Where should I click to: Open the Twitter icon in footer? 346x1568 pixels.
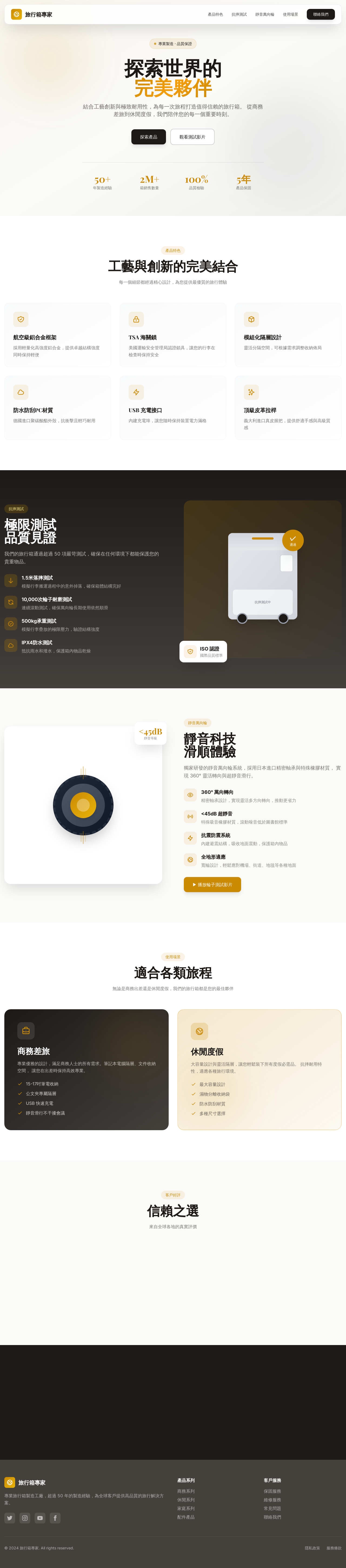pos(10,1518)
